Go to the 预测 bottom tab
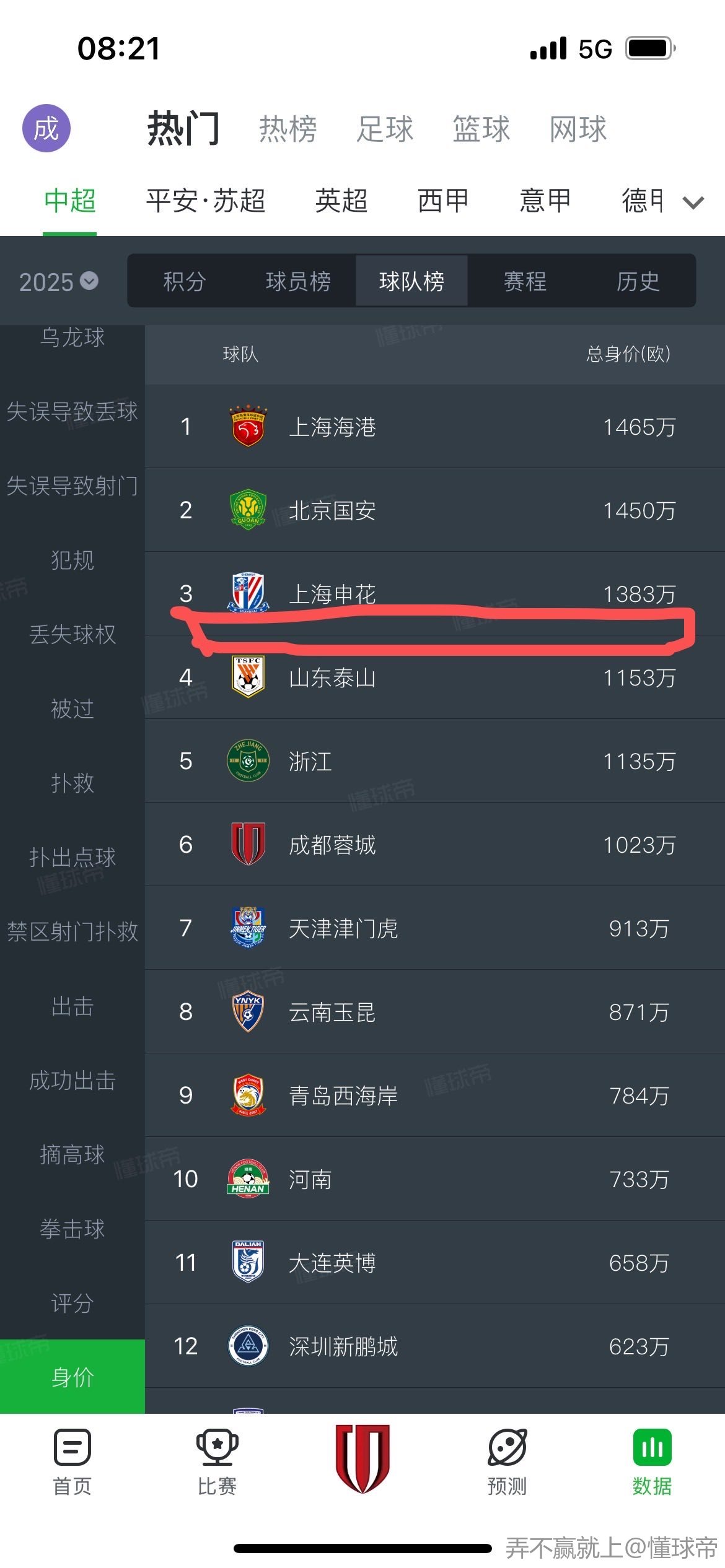The image size is (725, 1568). pos(507,1460)
